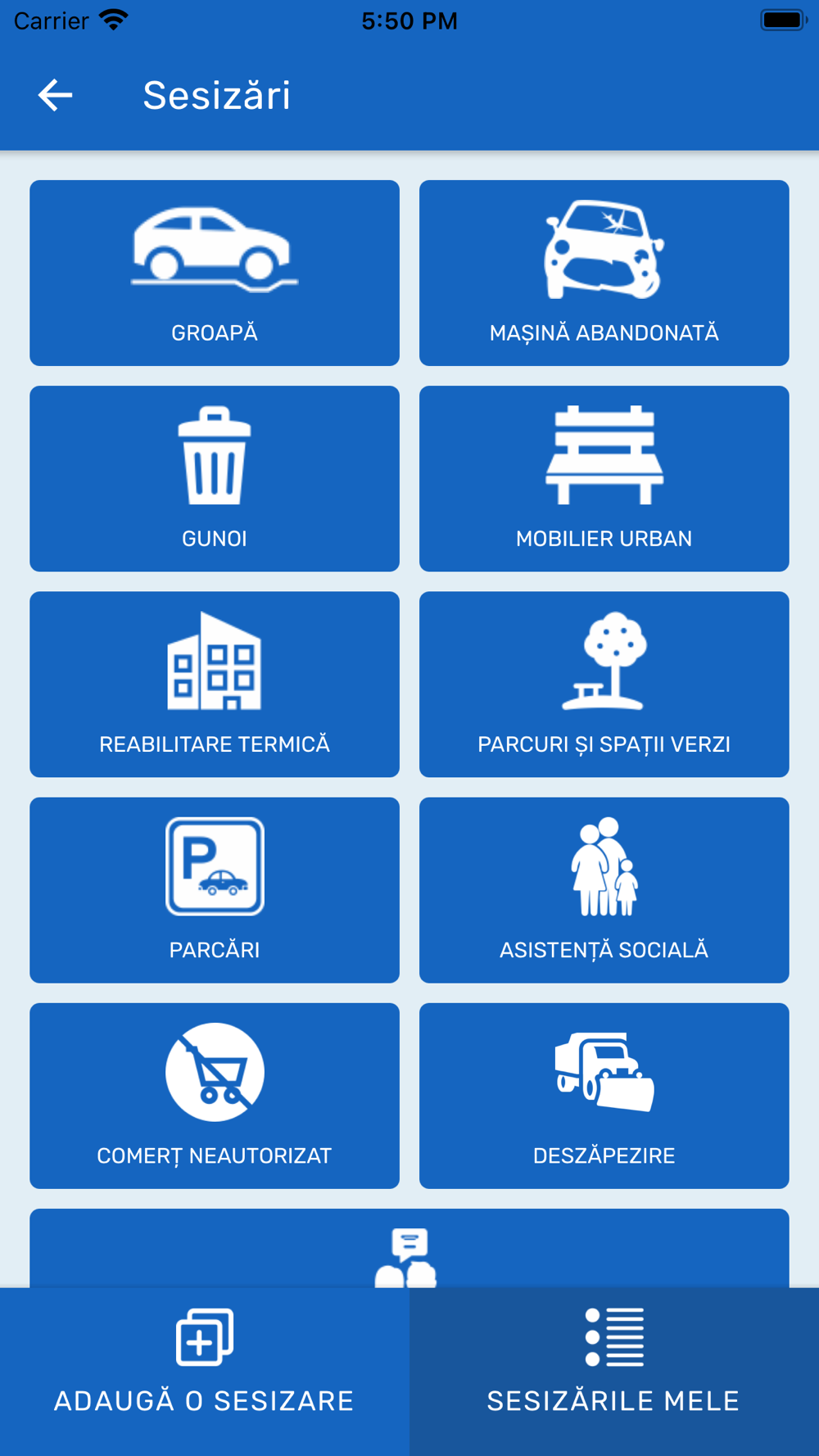Switch to Adaugă o sesizare tab

tap(205, 1372)
